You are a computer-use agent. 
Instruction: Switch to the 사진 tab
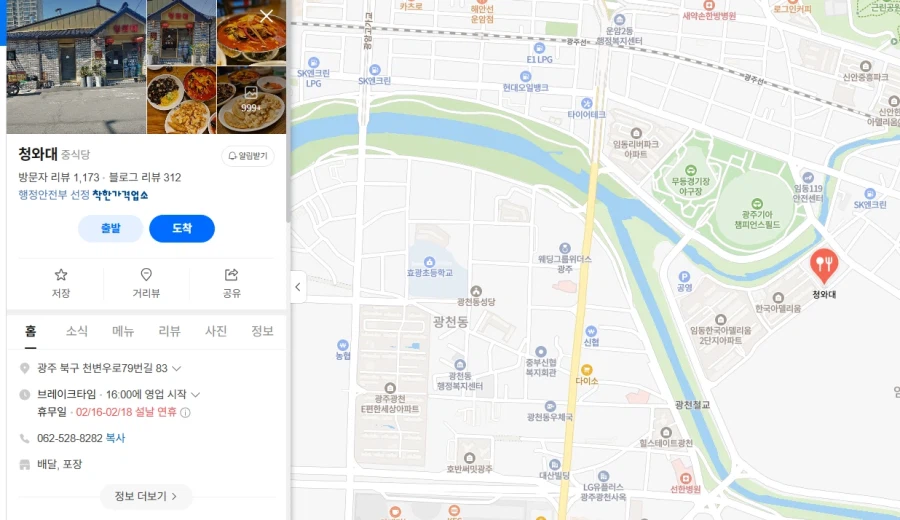click(x=216, y=331)
